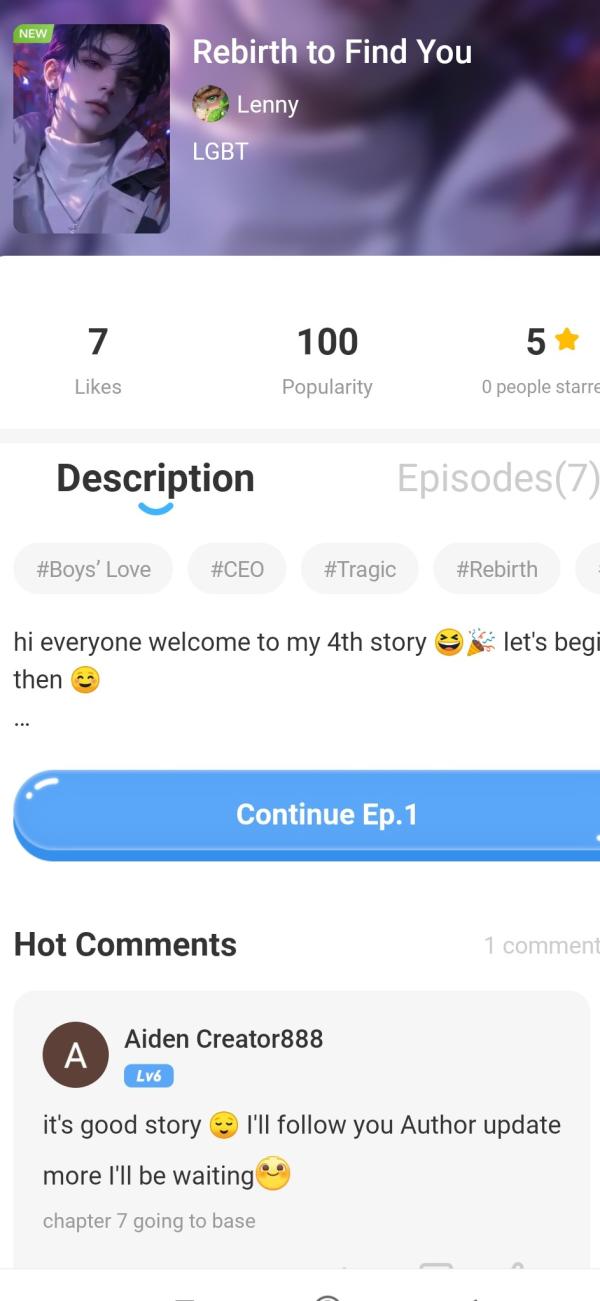Open author Lenny's profile
Viewport: 600px width, 1301px height.
click(x=246, y=104)
